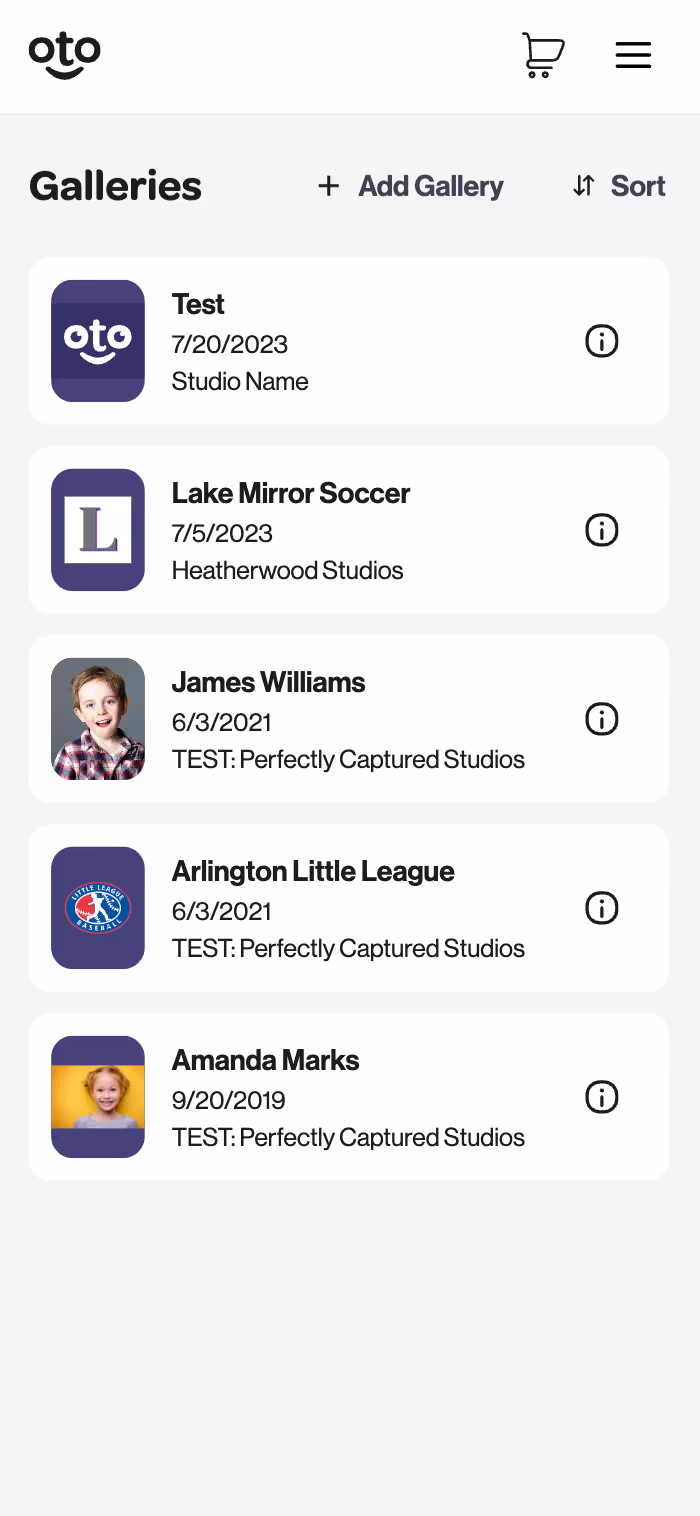Tap info icon for Arlington Little League
700x1516 pixels.
(601, 908)
